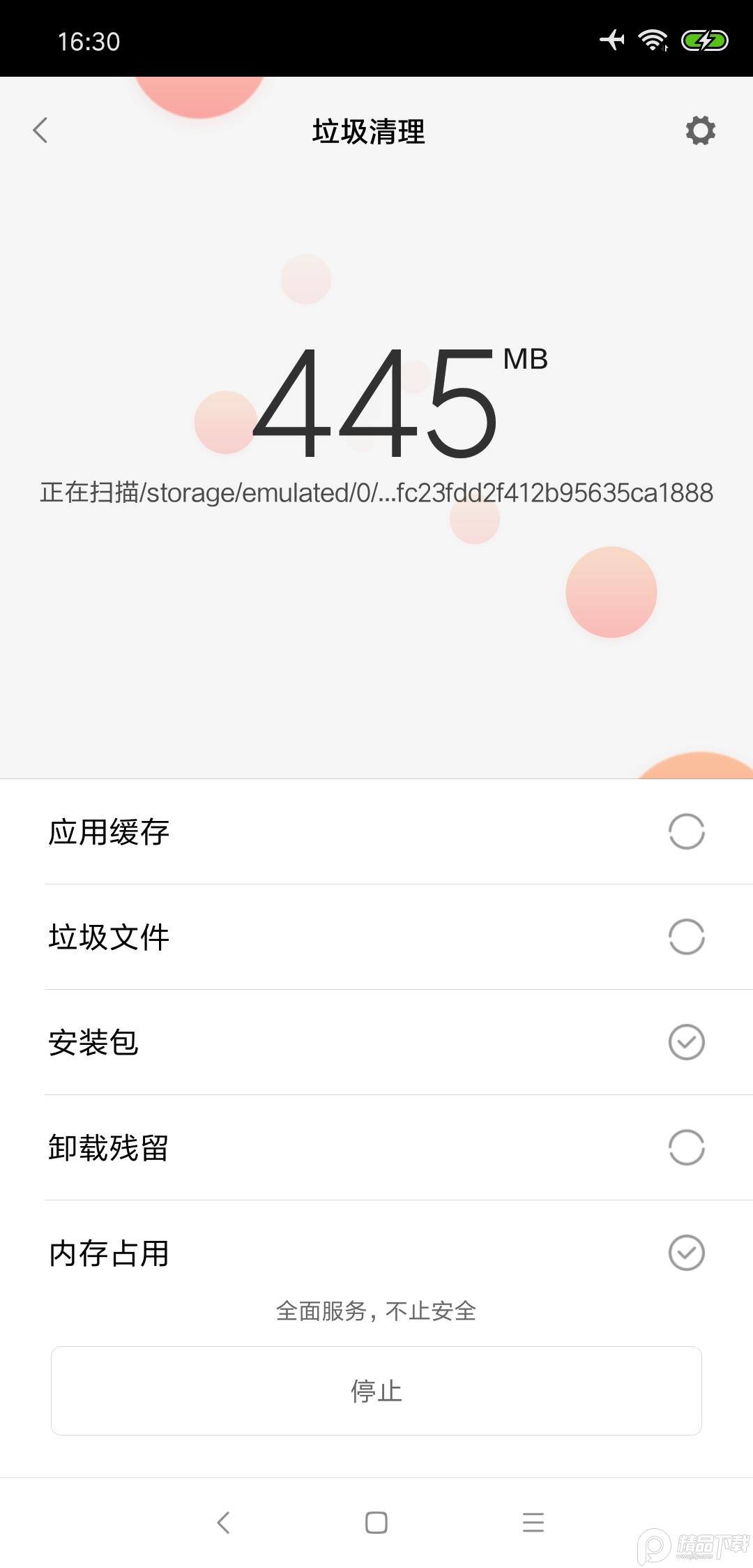
Task: Uncheck the 内存占用 selection
Action: 686,1252
